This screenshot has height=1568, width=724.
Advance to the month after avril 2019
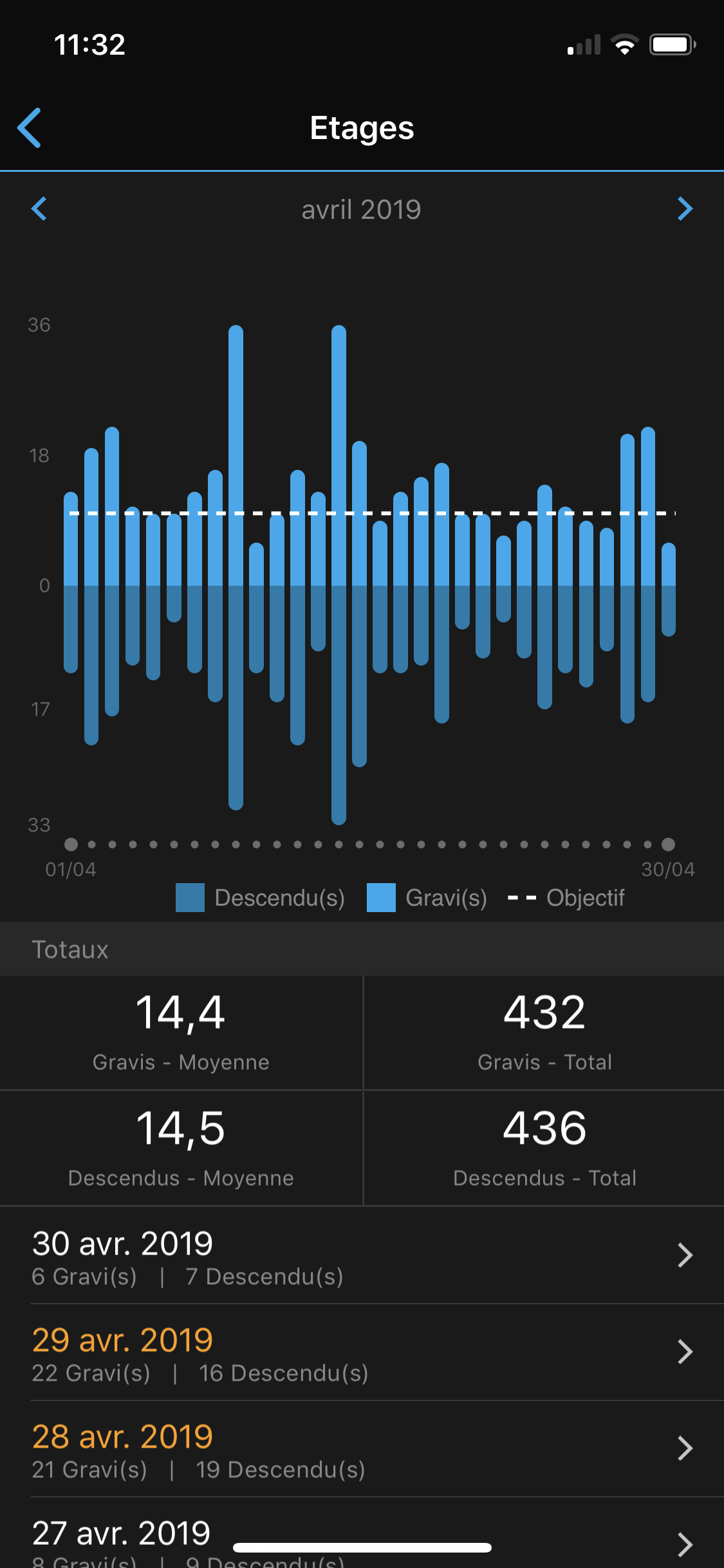(x=685, y=209)
